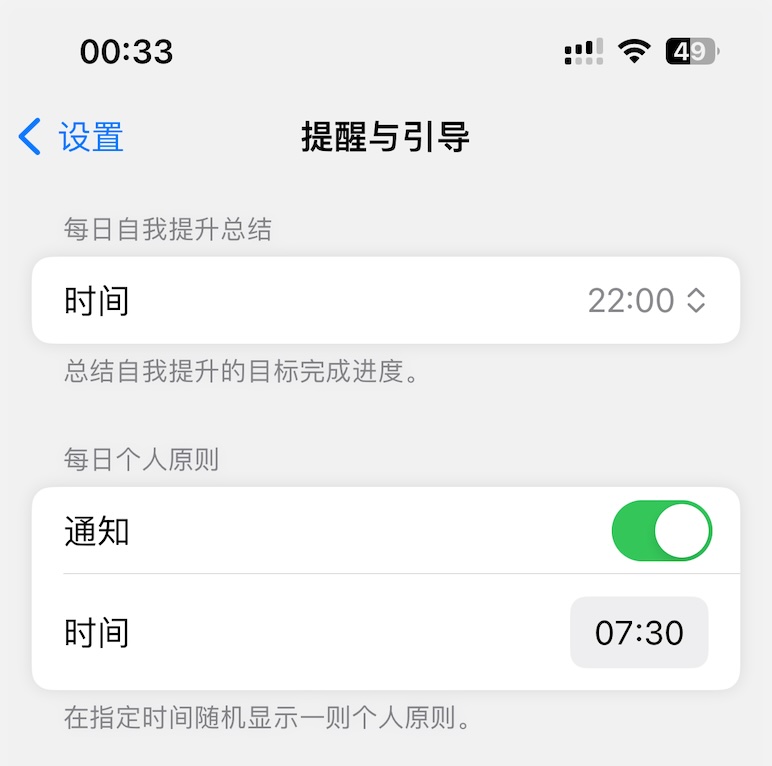Screen dimensions: 772x766
Task: Open the 22:00 daily summary time picker
Action: 647,300
